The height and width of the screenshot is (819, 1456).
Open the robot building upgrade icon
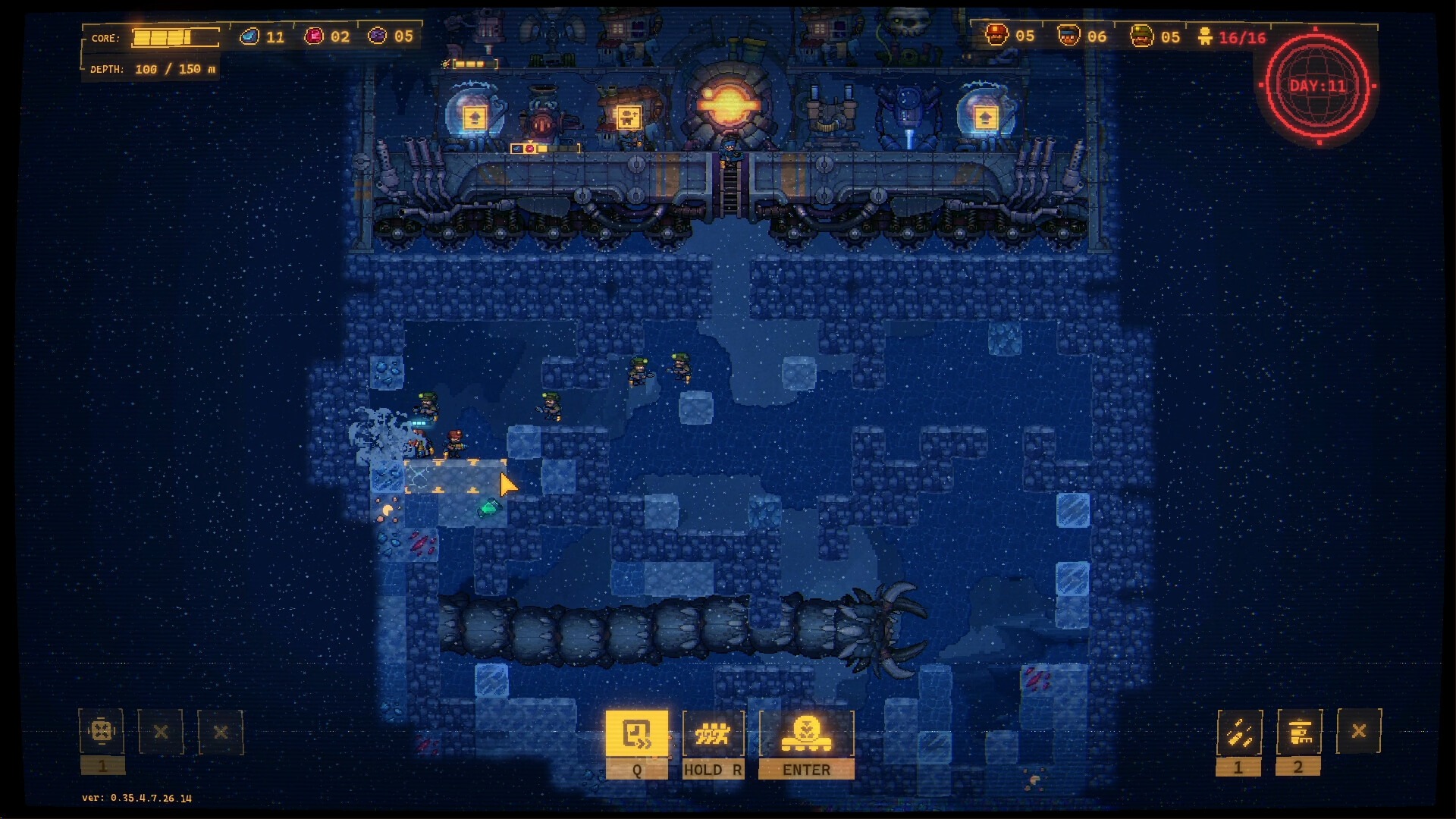point(628,118)
